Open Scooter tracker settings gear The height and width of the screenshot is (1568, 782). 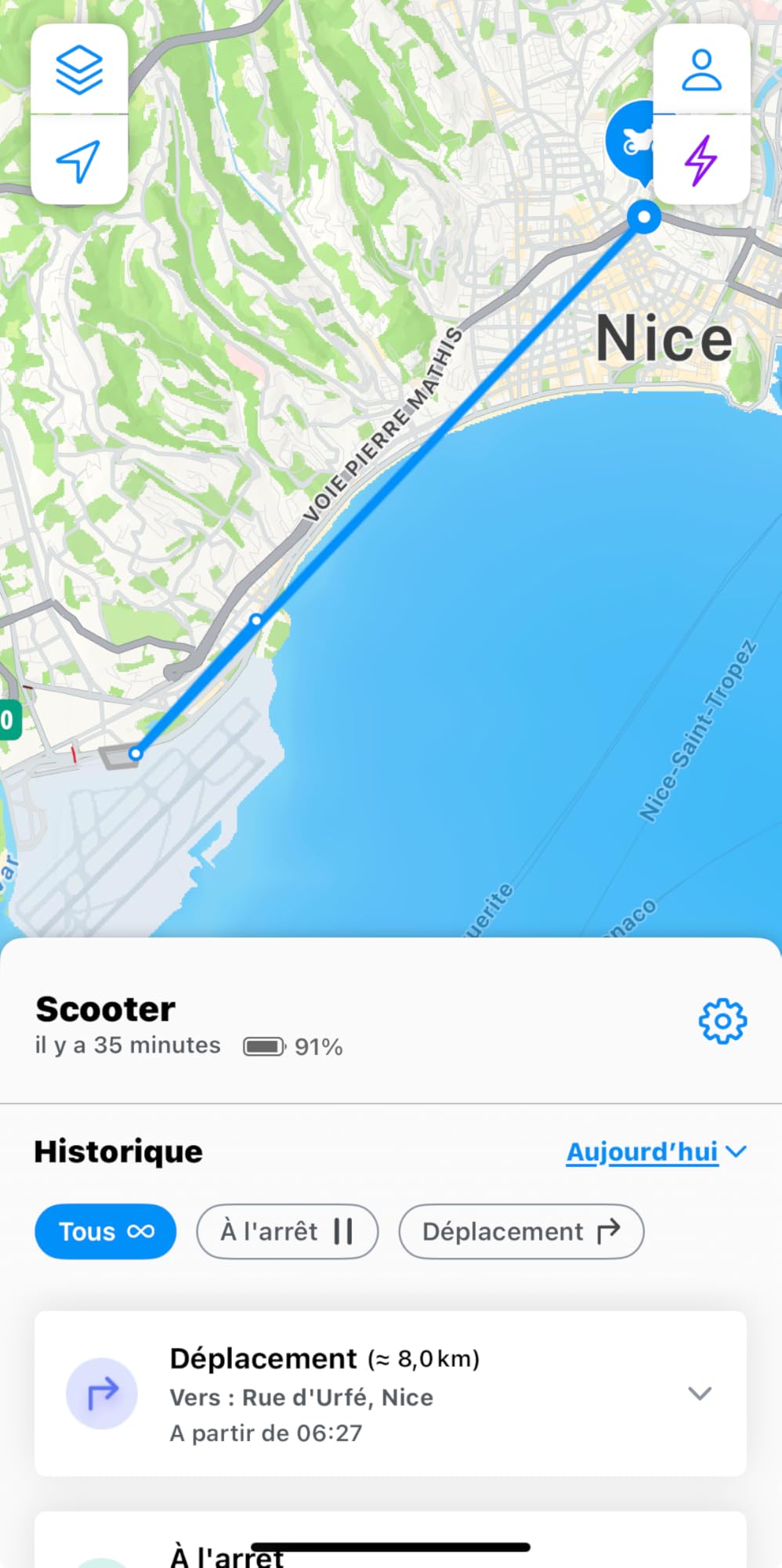(x=722, y=1021)
